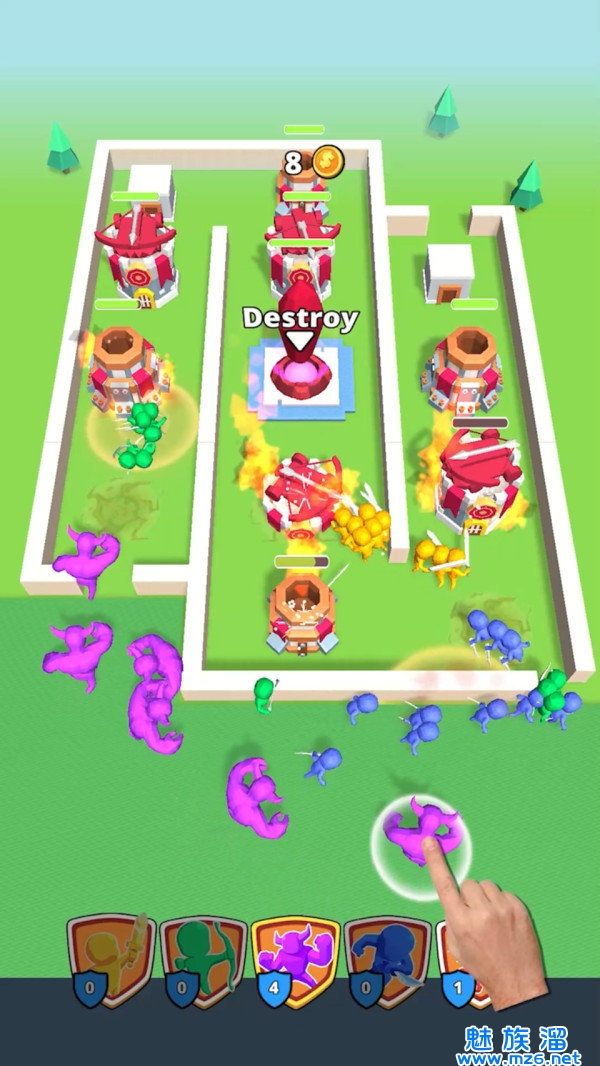Select the blue soldier unit card

click(x=387, y=957)
